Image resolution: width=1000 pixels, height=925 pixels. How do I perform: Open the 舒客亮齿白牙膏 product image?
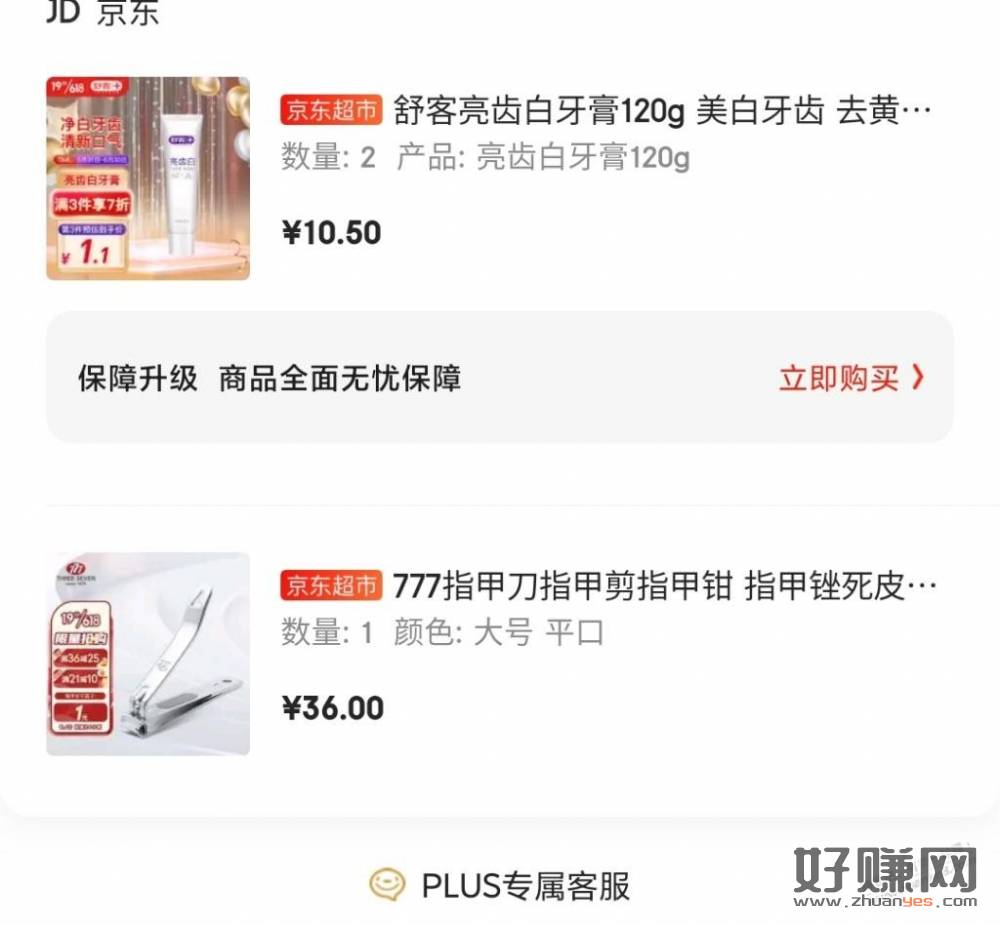pos(148,178)
